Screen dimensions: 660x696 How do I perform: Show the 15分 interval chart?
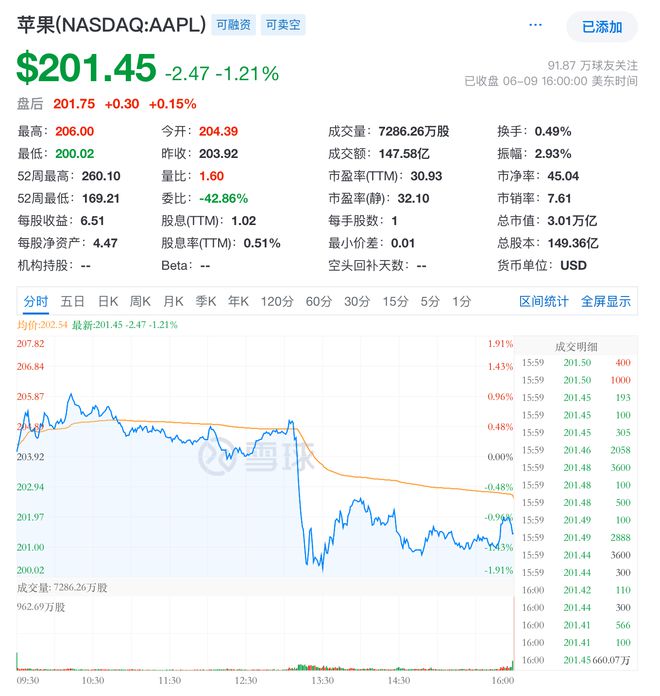(x=395, y=301)
